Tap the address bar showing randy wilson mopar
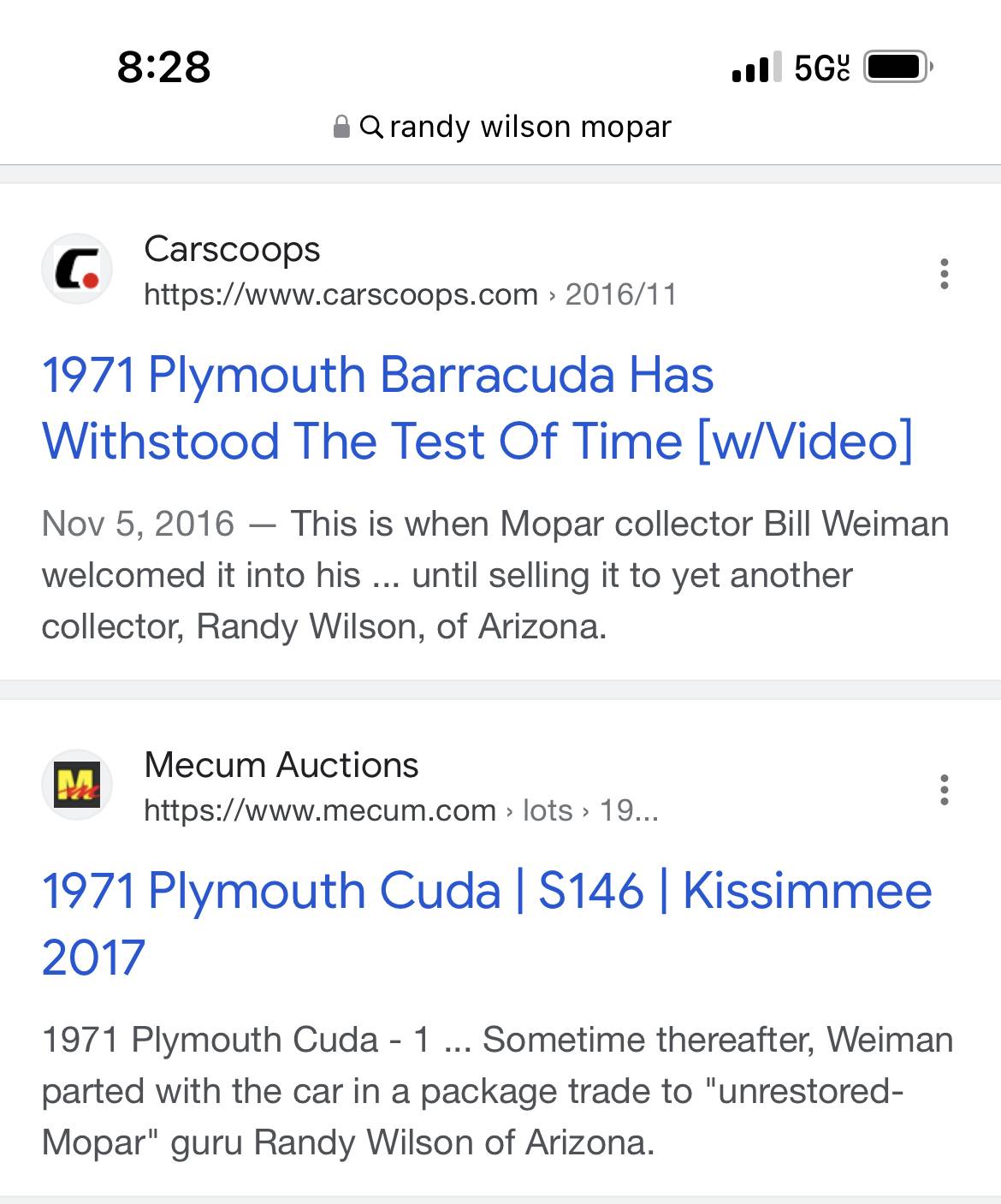1001x1204 pixels. [502, 127]
